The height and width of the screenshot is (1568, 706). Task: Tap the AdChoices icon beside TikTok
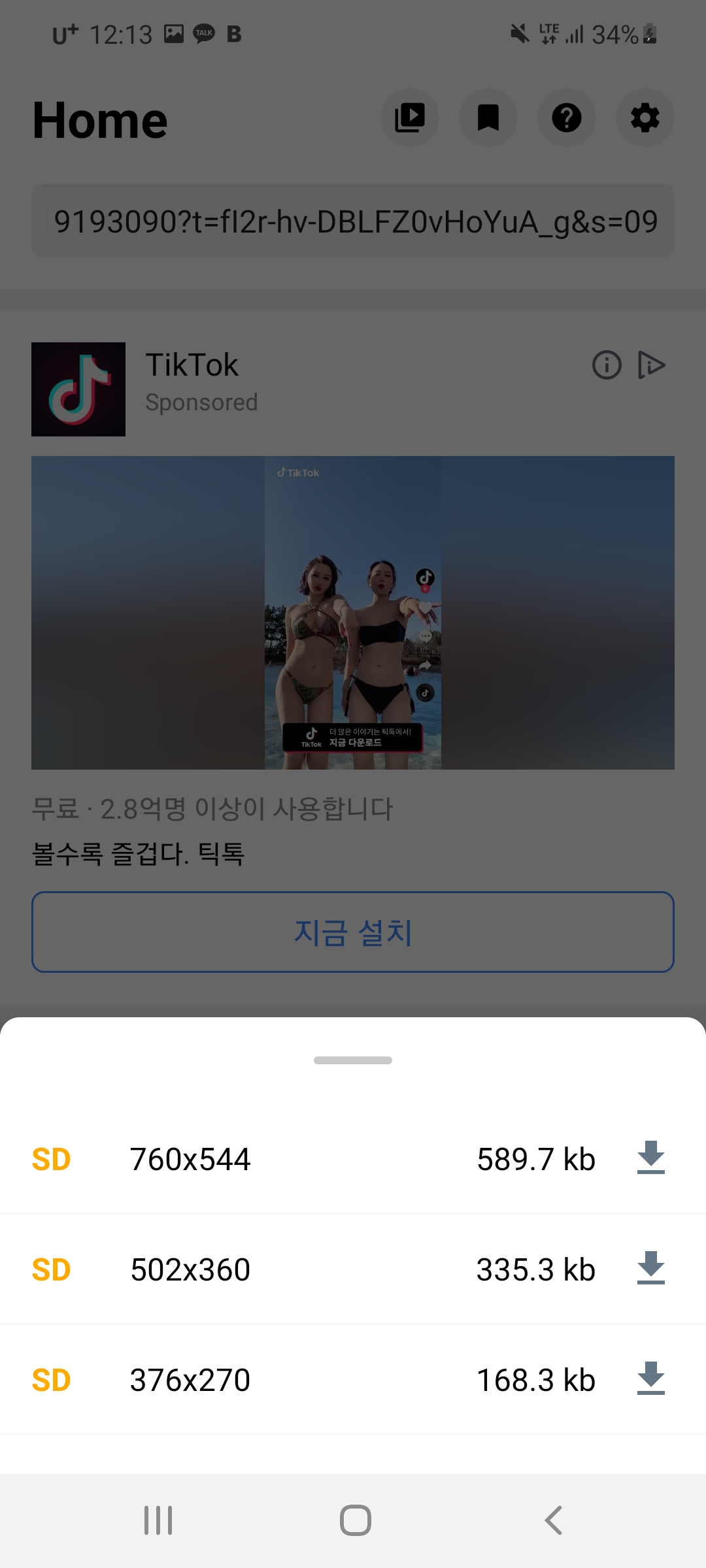pyautogui.click(x=651, y=365)
